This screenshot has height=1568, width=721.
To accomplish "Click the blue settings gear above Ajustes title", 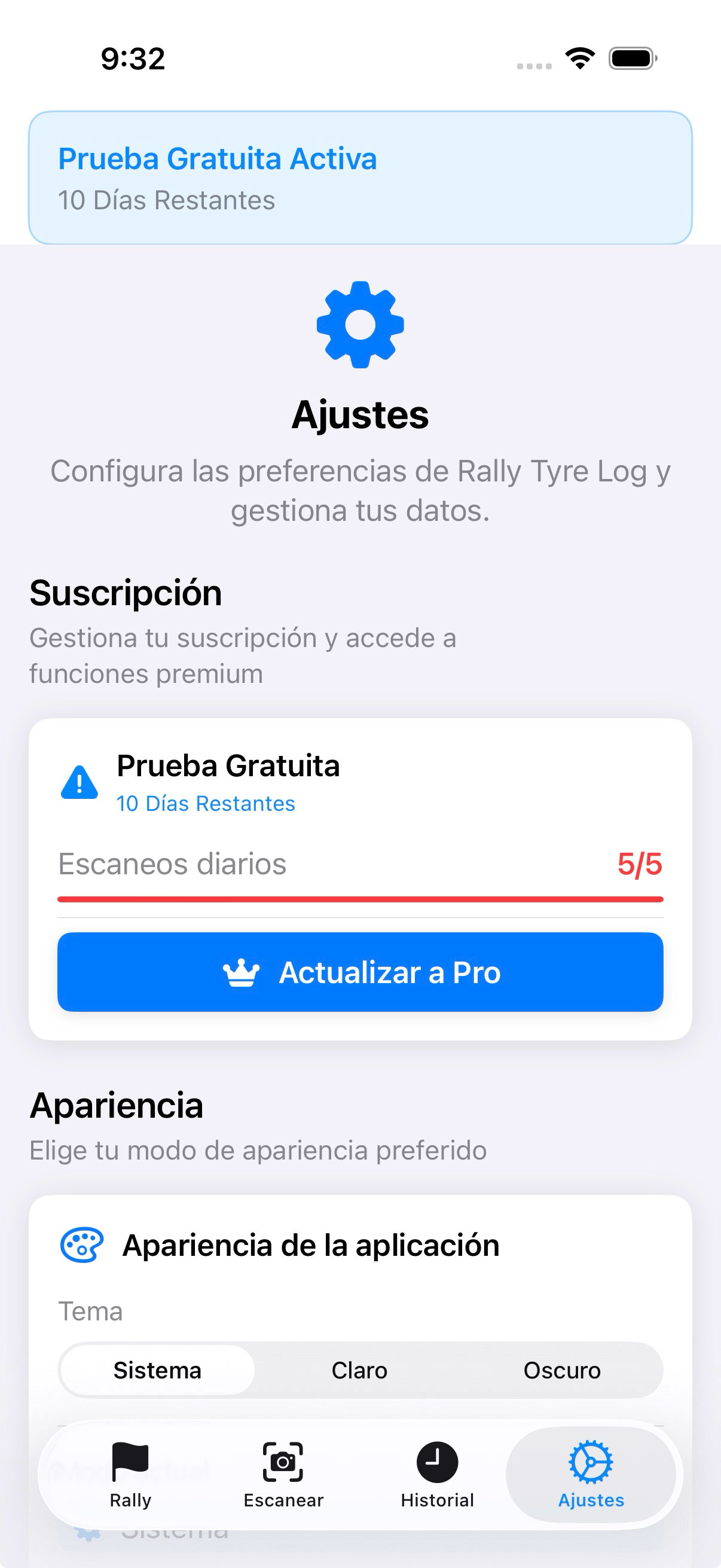I will click(x=360, y=326).
